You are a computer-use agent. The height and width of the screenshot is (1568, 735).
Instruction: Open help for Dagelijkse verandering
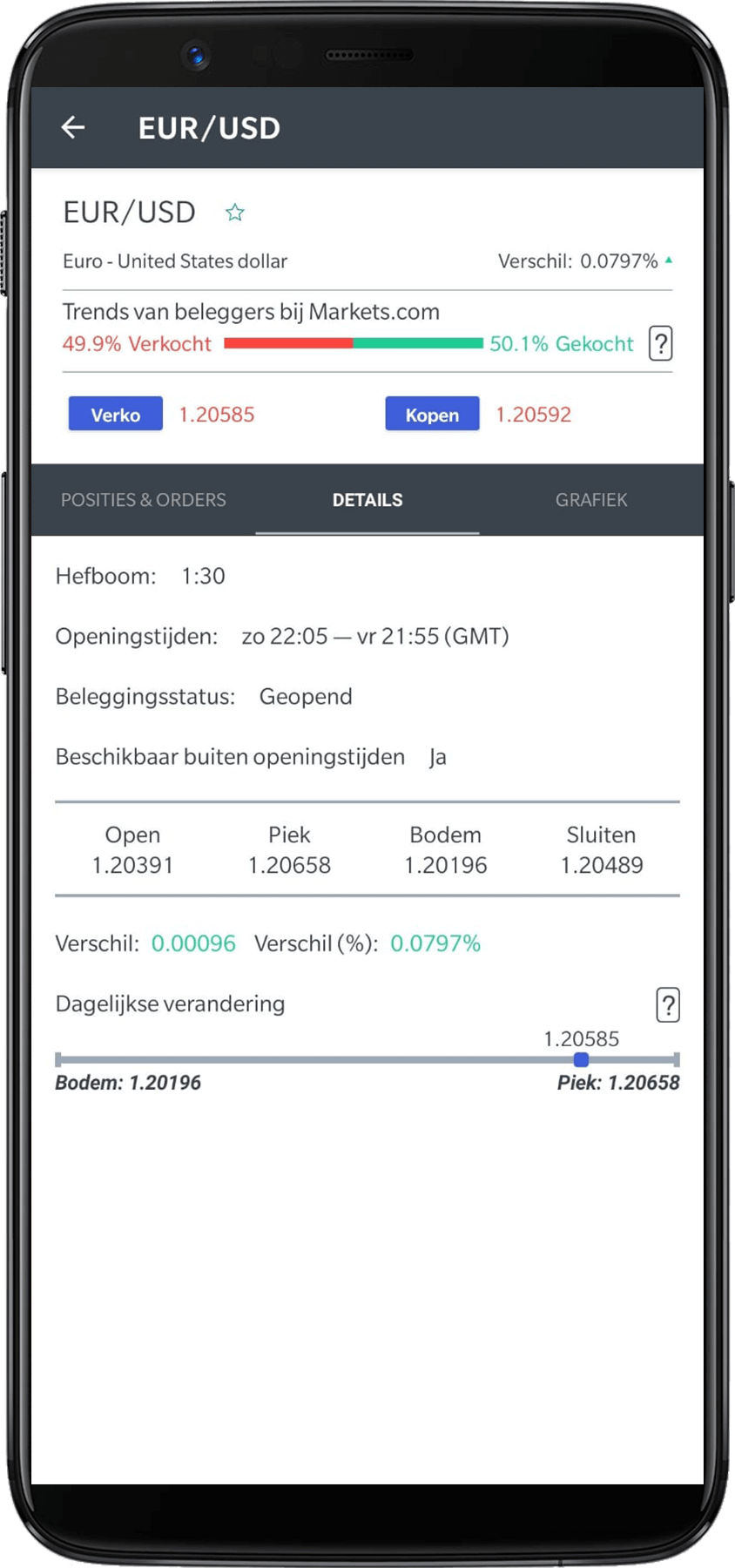(668, 1004)
